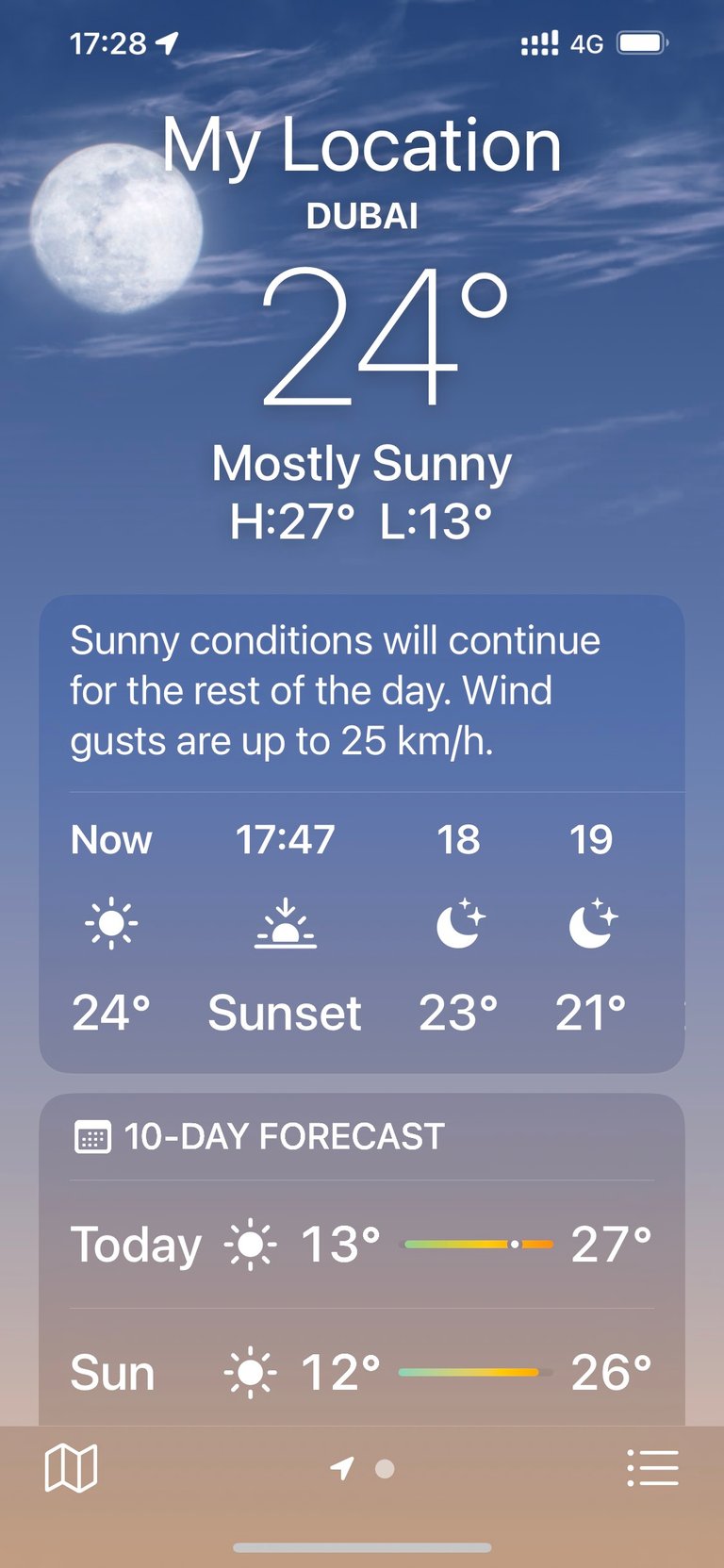Select the current location page indicator

(x=342, y=1468)
